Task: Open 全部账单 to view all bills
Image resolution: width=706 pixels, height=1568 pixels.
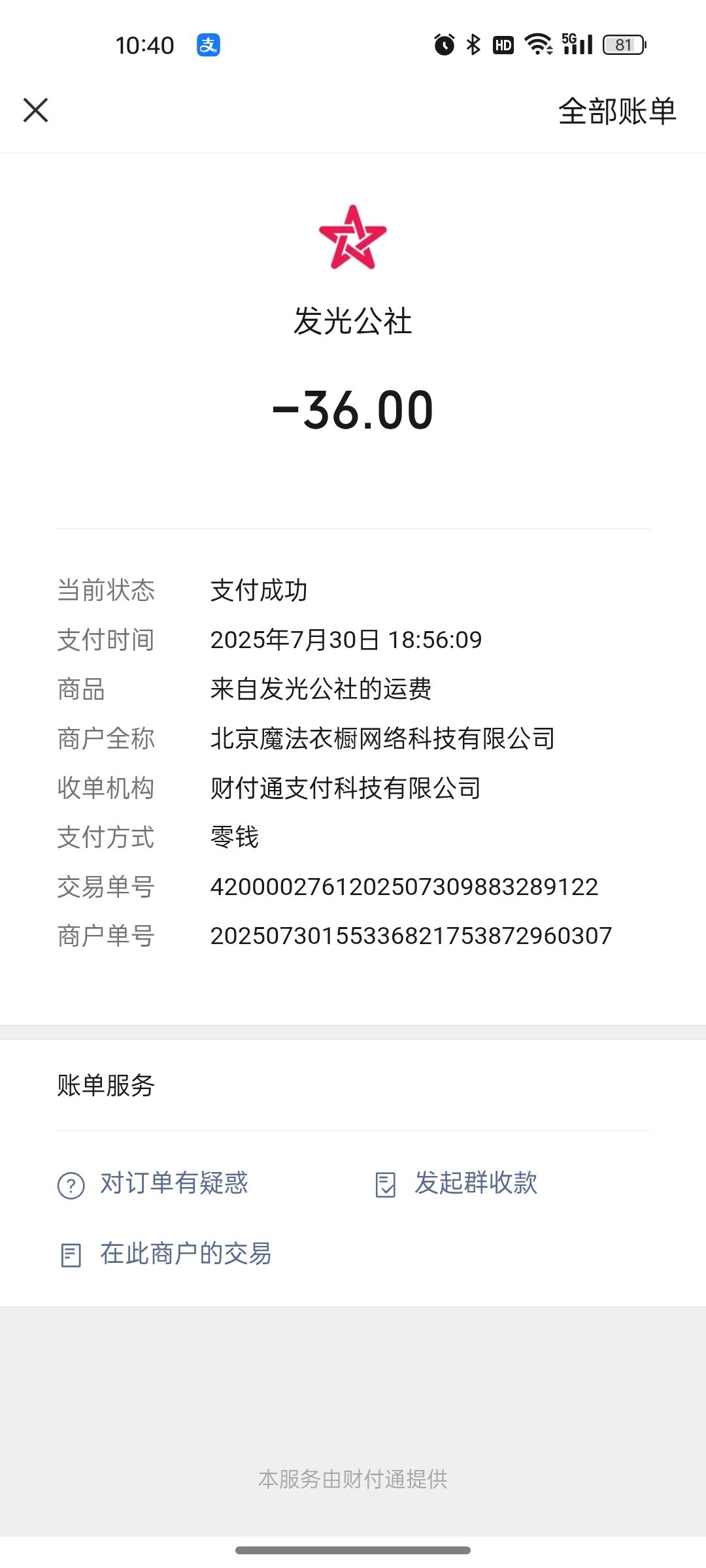Action: [x=617, y=110]
